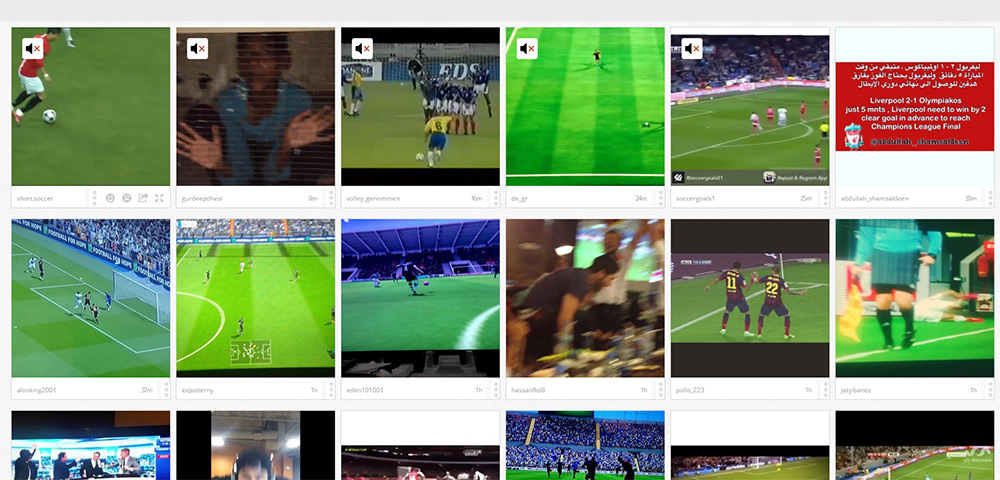This screenshot has height=480, width=1000.
Task: Open the pollo_223 video
Action: coord(750,298)
